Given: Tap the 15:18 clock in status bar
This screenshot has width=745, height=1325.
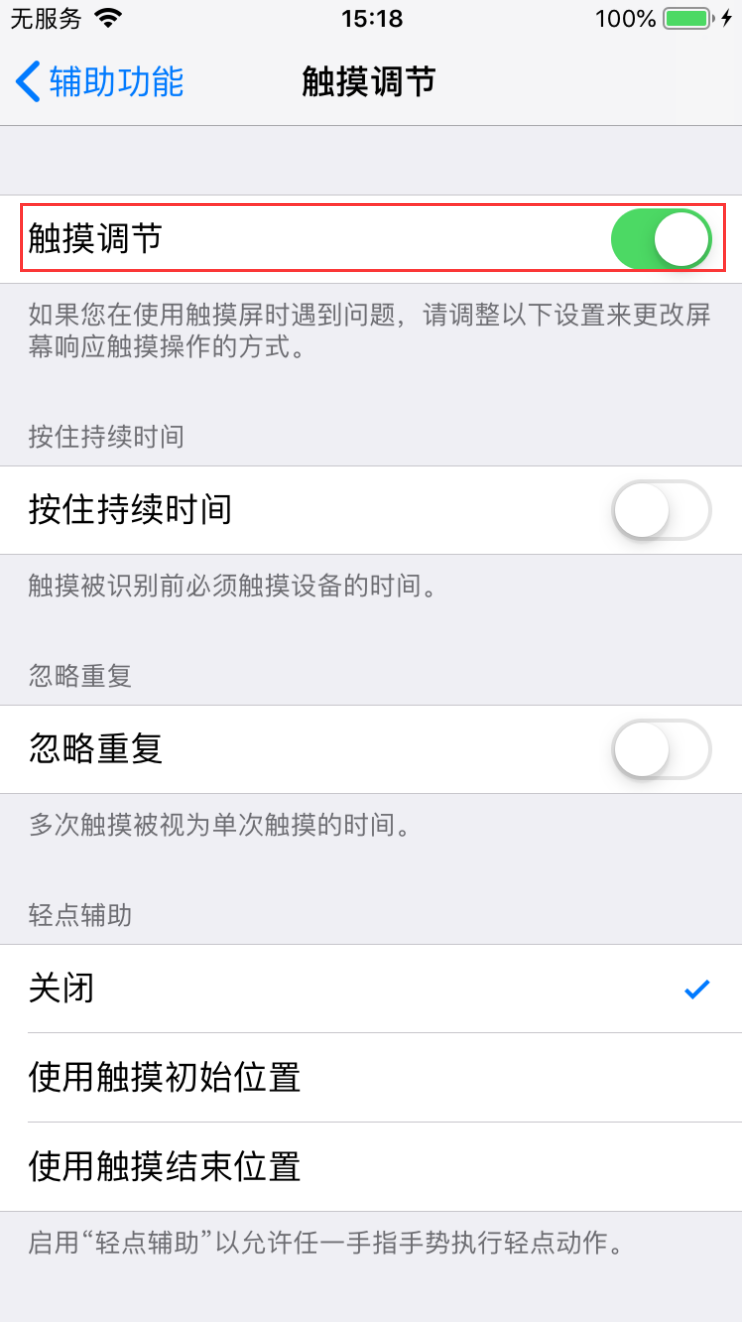Looking at the screenshot, I should tap(371, 17).
